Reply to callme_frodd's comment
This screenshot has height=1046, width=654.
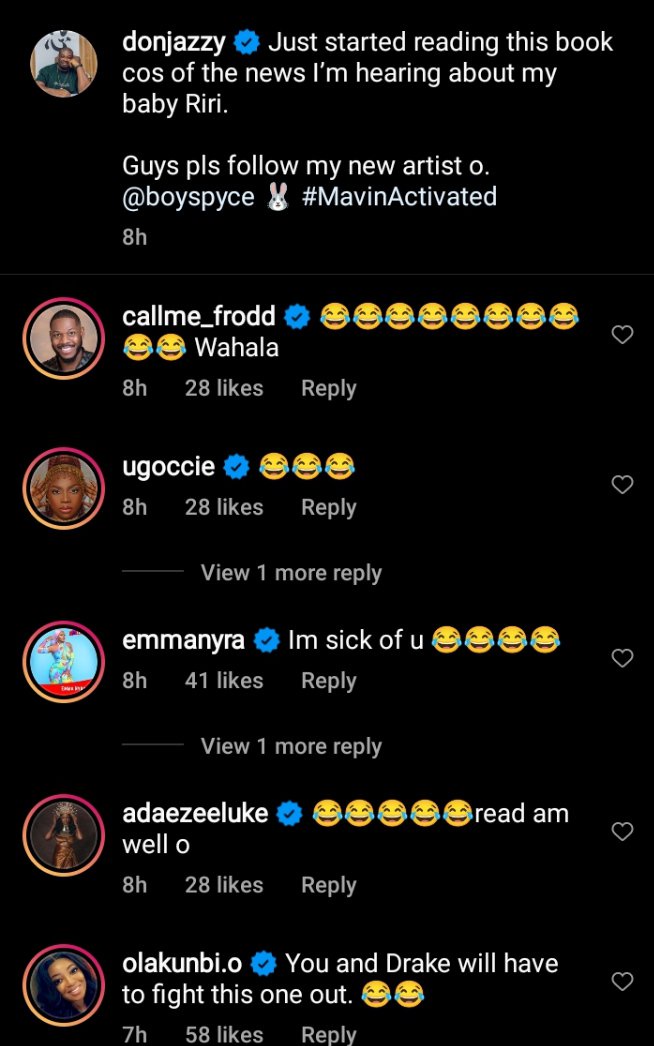(x=328, y=388)
